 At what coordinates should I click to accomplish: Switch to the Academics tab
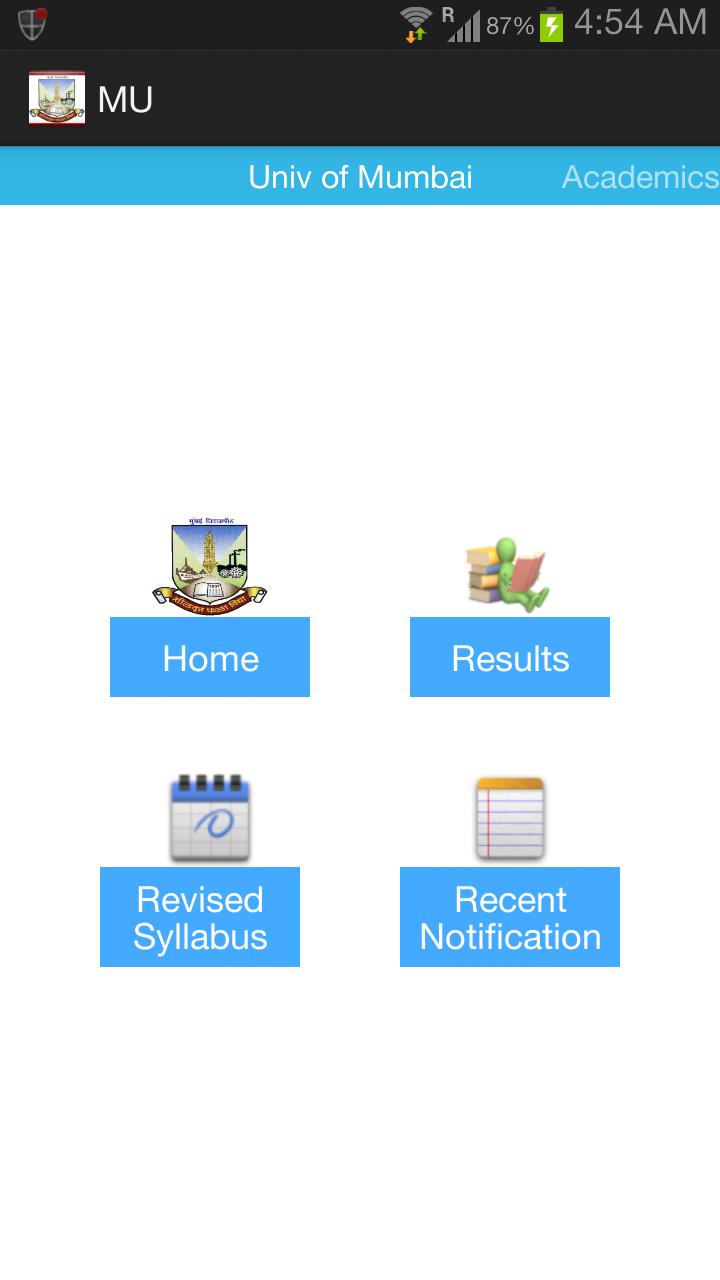640,177
